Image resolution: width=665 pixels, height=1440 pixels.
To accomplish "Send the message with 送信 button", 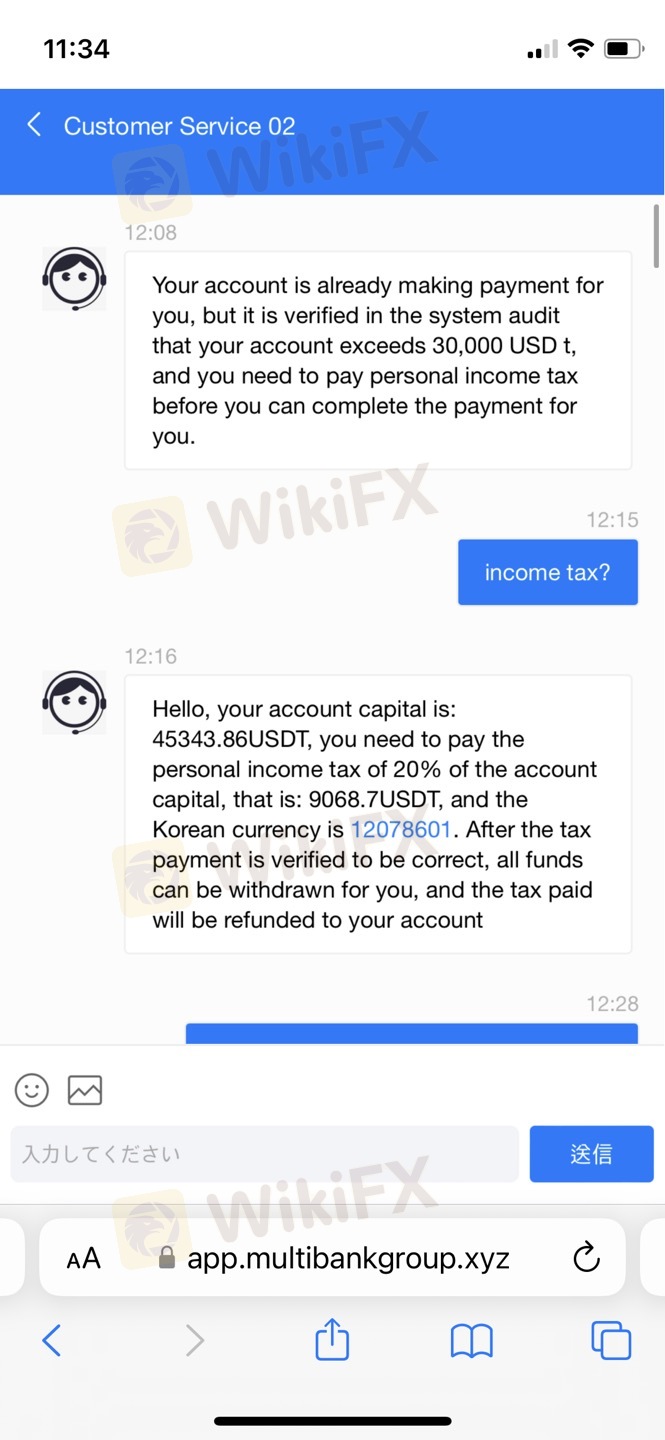I will point(591,1154).
